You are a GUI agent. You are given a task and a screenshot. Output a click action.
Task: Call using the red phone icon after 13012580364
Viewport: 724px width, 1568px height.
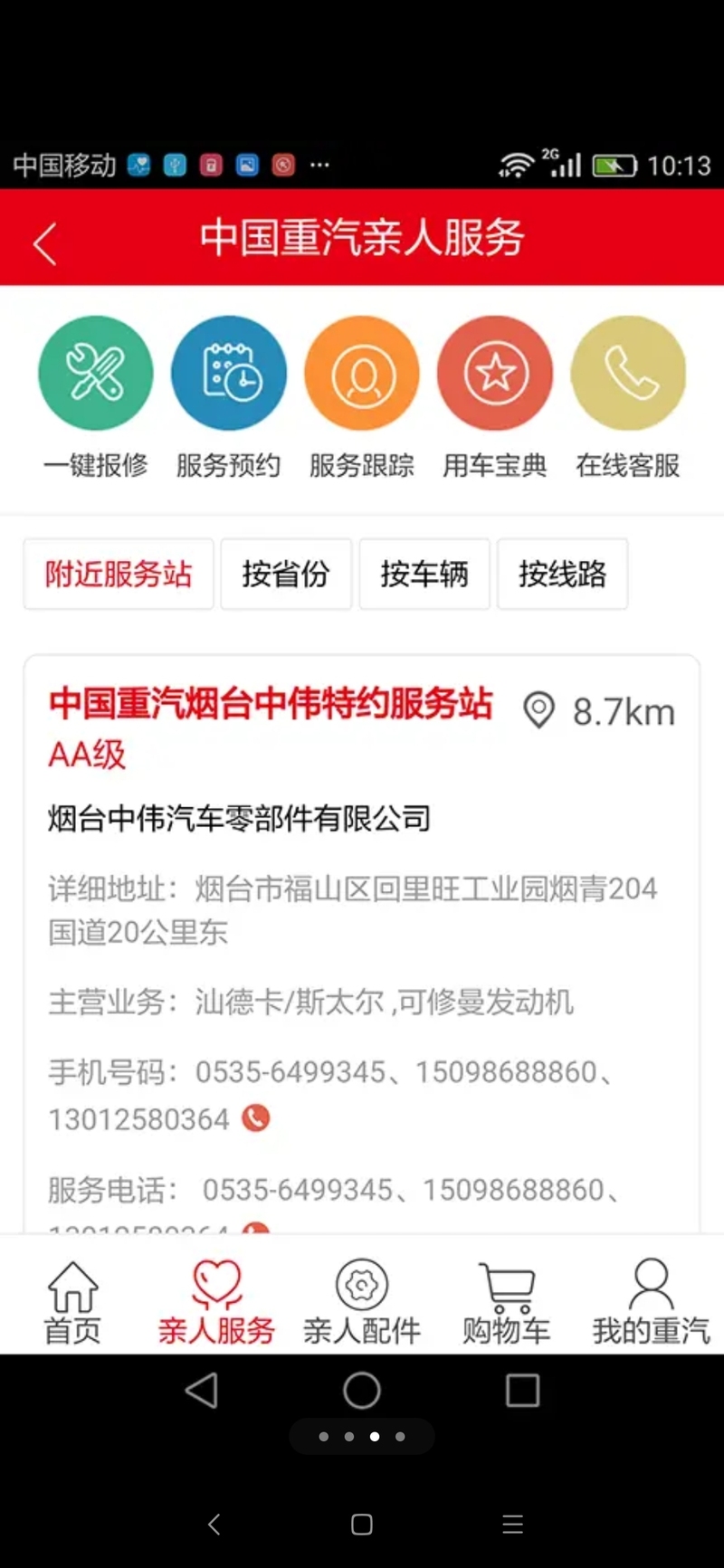tap(255, 1118)
